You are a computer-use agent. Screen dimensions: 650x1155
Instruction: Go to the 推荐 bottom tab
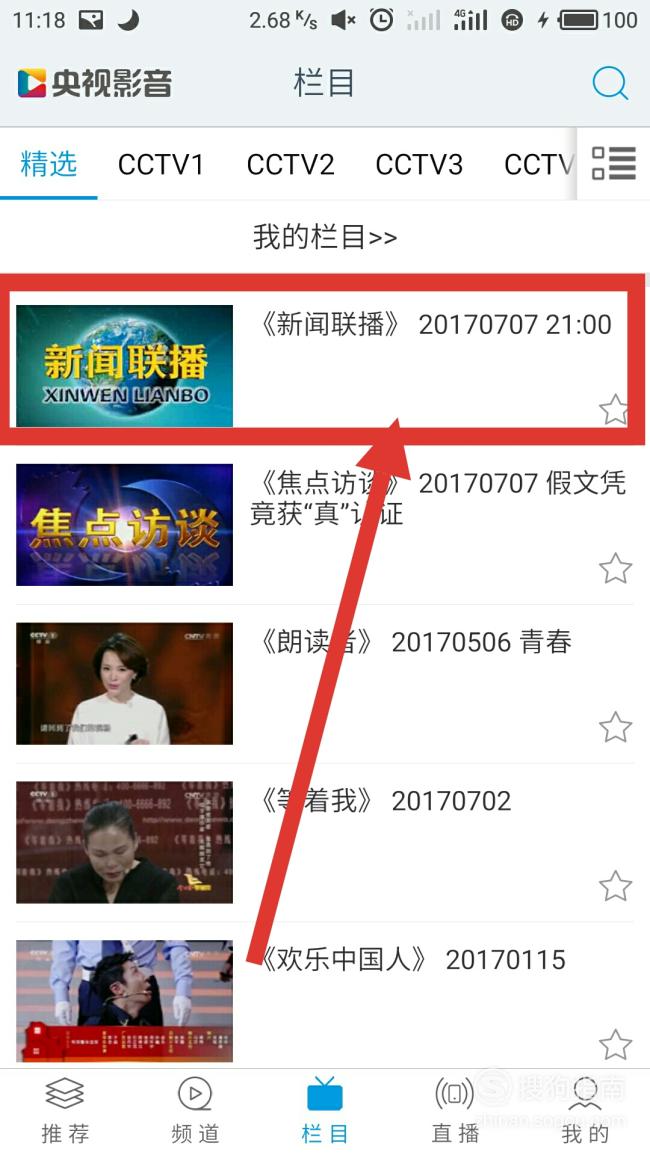pos(65,1111)
